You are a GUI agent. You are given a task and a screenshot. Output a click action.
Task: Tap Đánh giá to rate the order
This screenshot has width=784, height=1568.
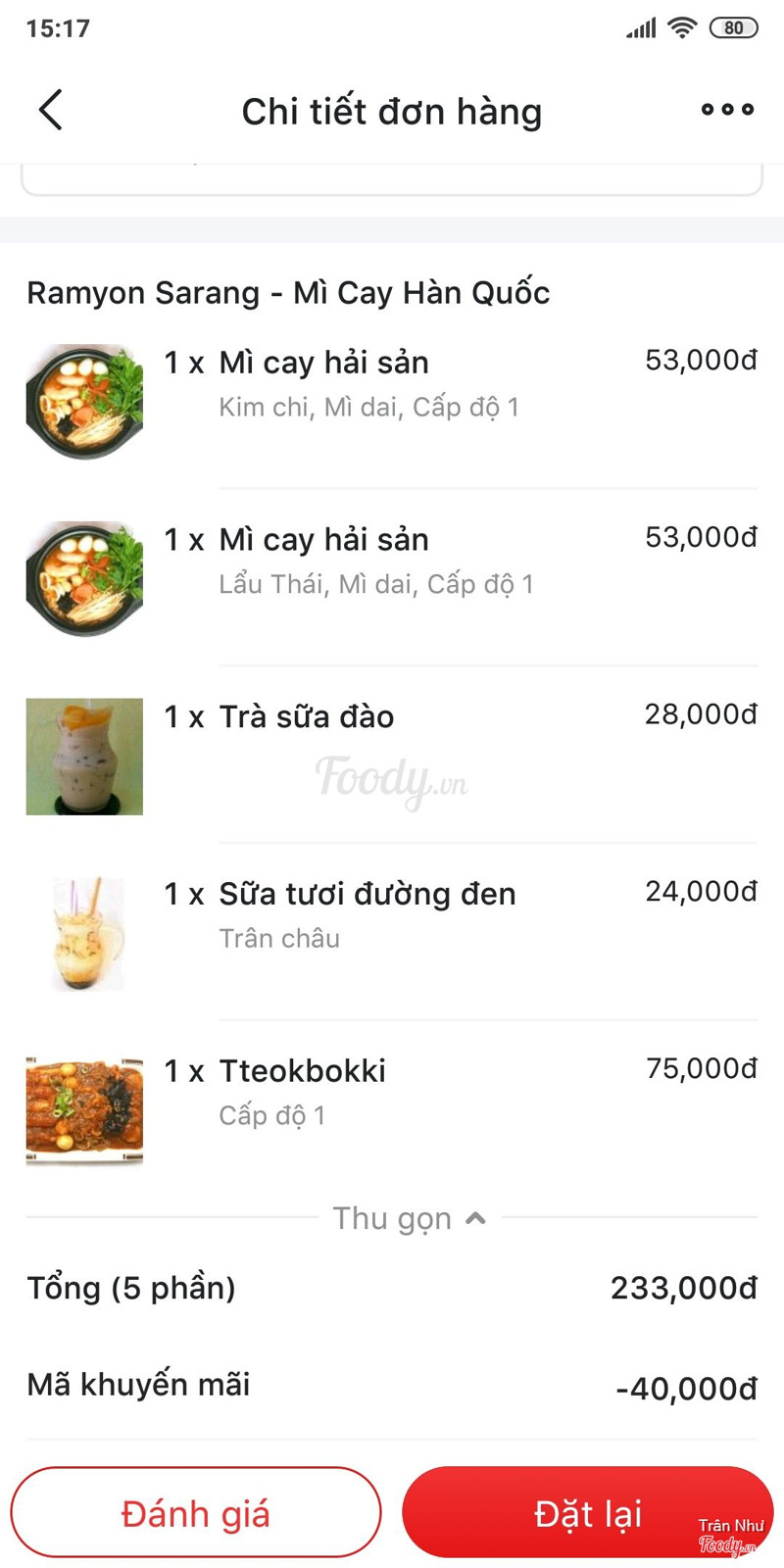pos(196,1512)
